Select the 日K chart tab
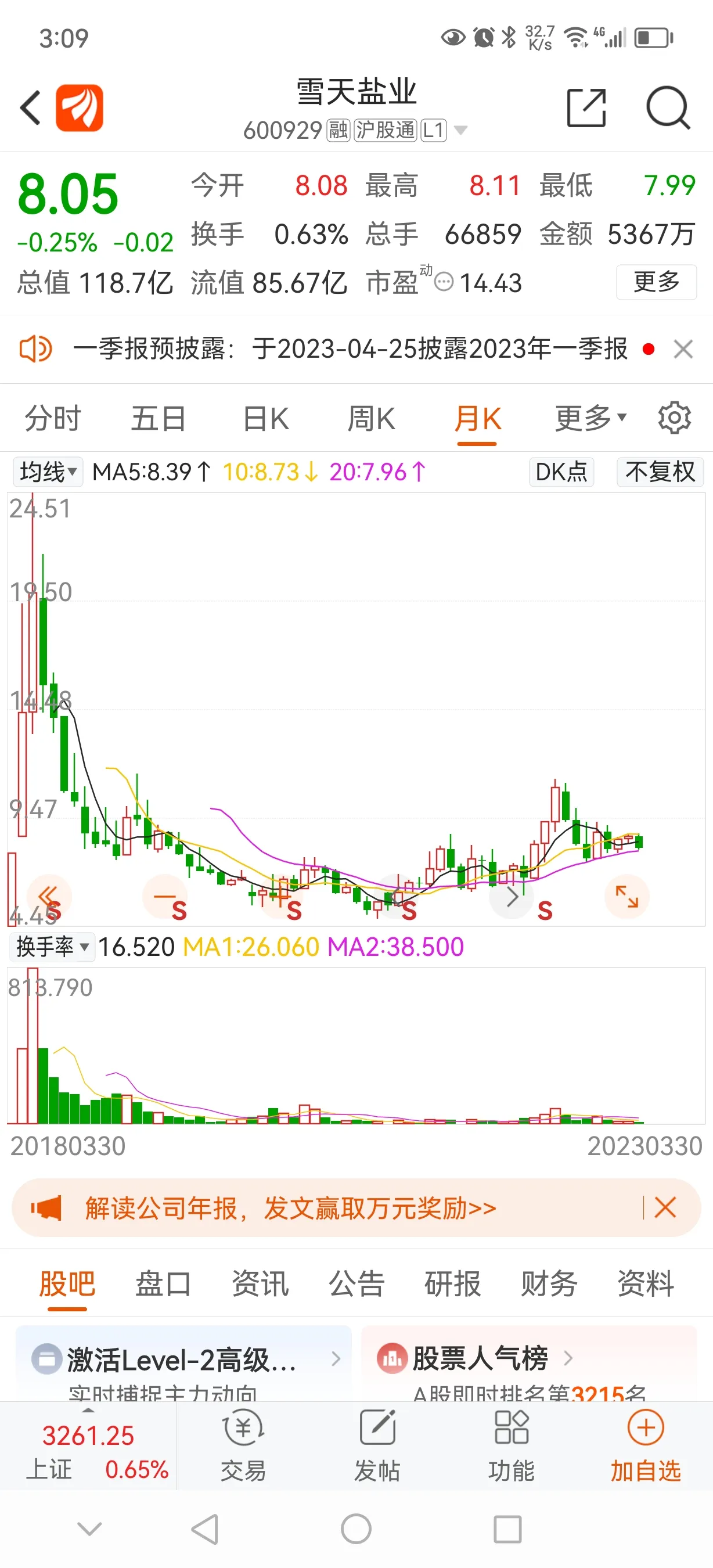Screen dimensions: 713x1568 (266, 419)
